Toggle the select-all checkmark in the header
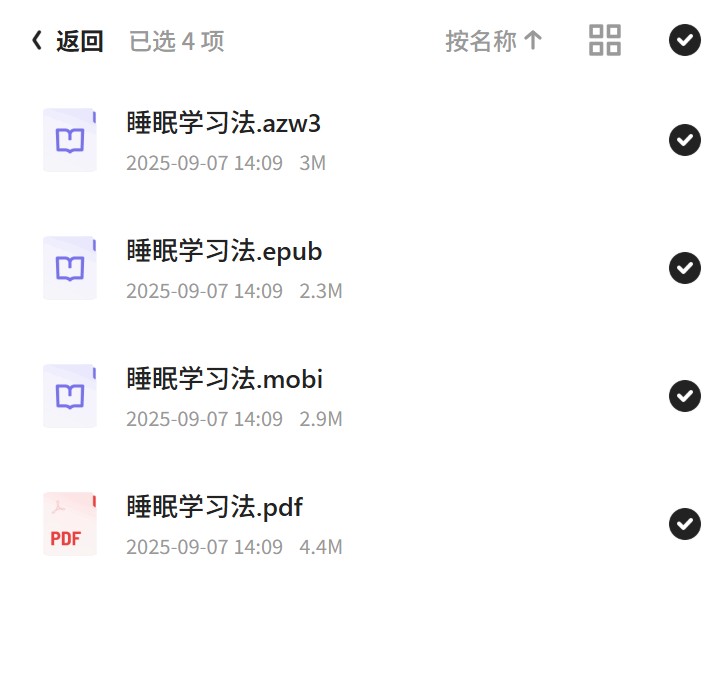 click(x=684, y=40)
